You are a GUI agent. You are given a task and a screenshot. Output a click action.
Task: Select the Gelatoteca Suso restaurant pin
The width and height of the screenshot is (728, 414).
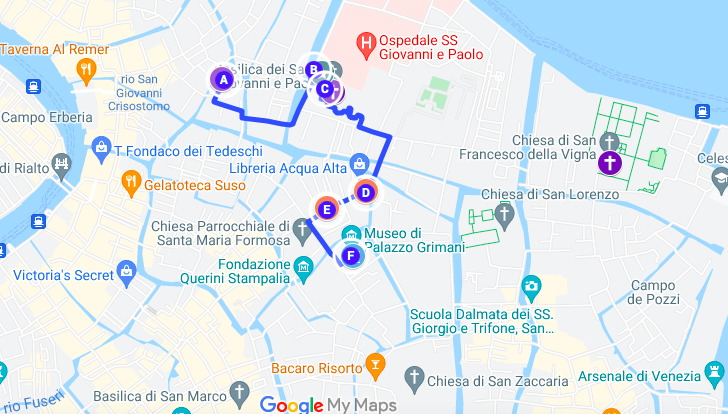[x=129, y=182]
